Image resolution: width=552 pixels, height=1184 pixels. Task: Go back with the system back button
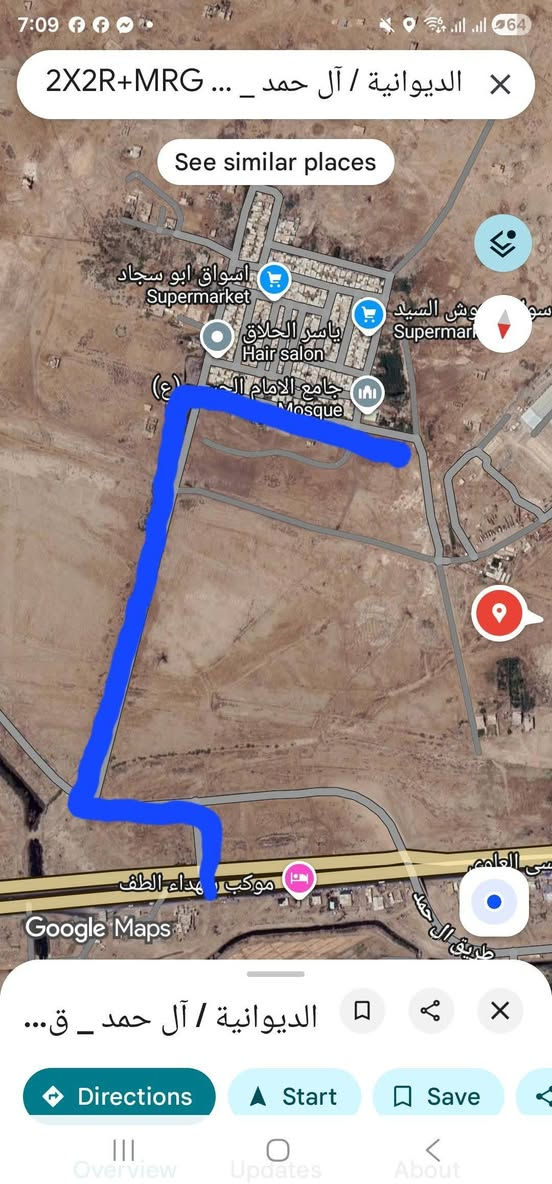click(x=432, y=1150)
